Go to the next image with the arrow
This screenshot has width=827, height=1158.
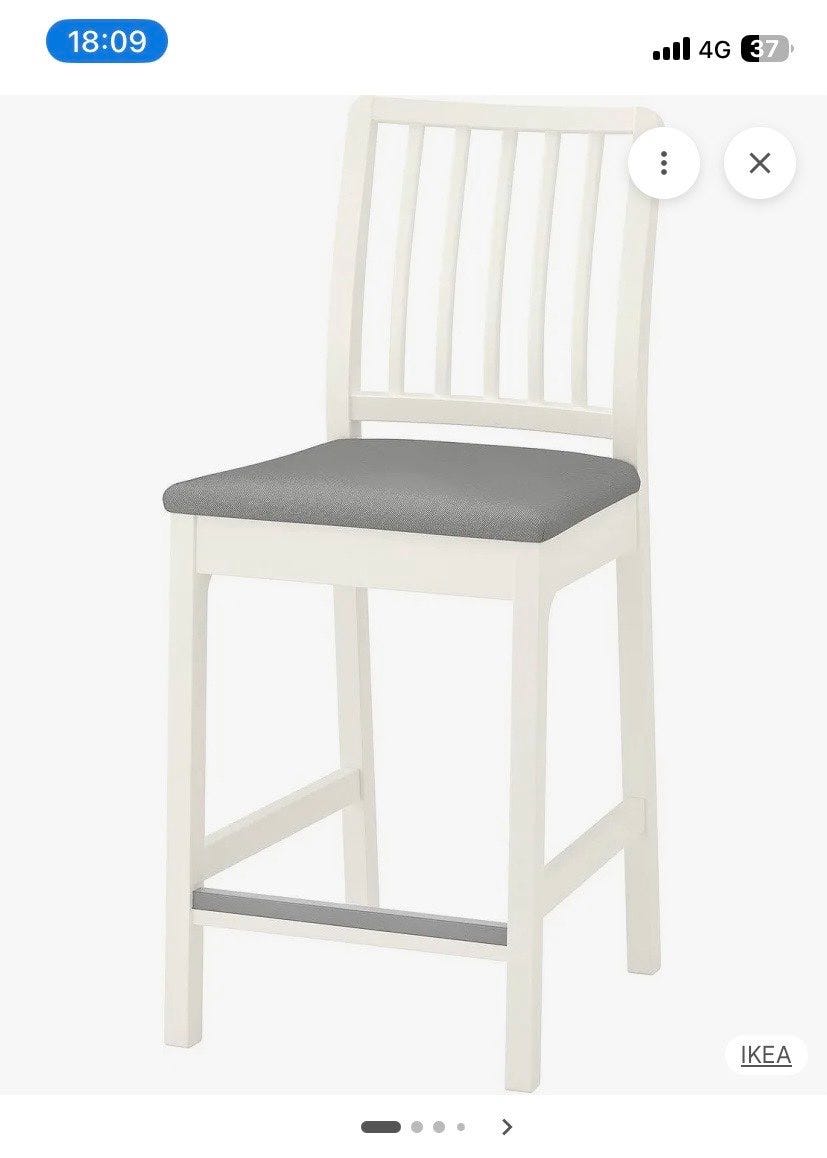click(x=507, y=1127)
